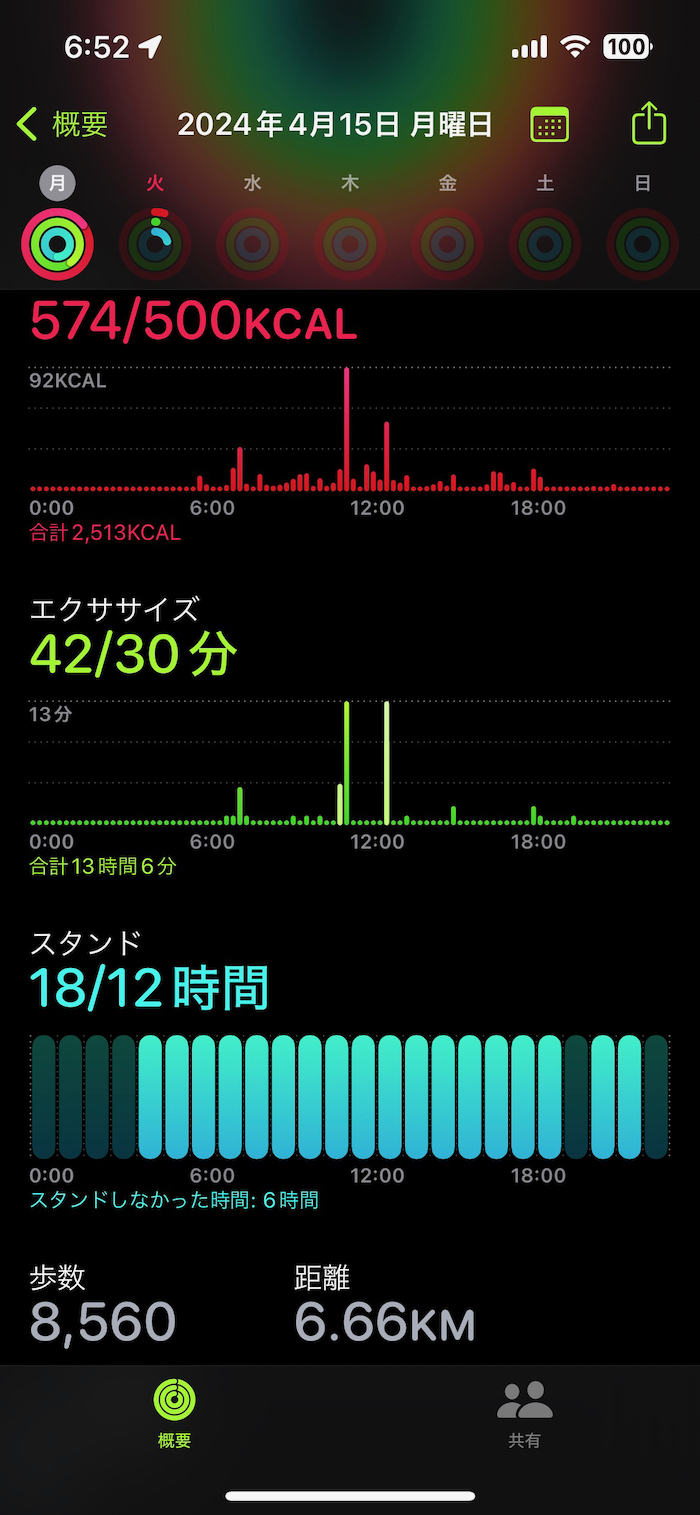Image resolution: width=700 pixels, height=1515 pixels.
Task: Select Monday (月) activity rings
Action: (58, 242)
